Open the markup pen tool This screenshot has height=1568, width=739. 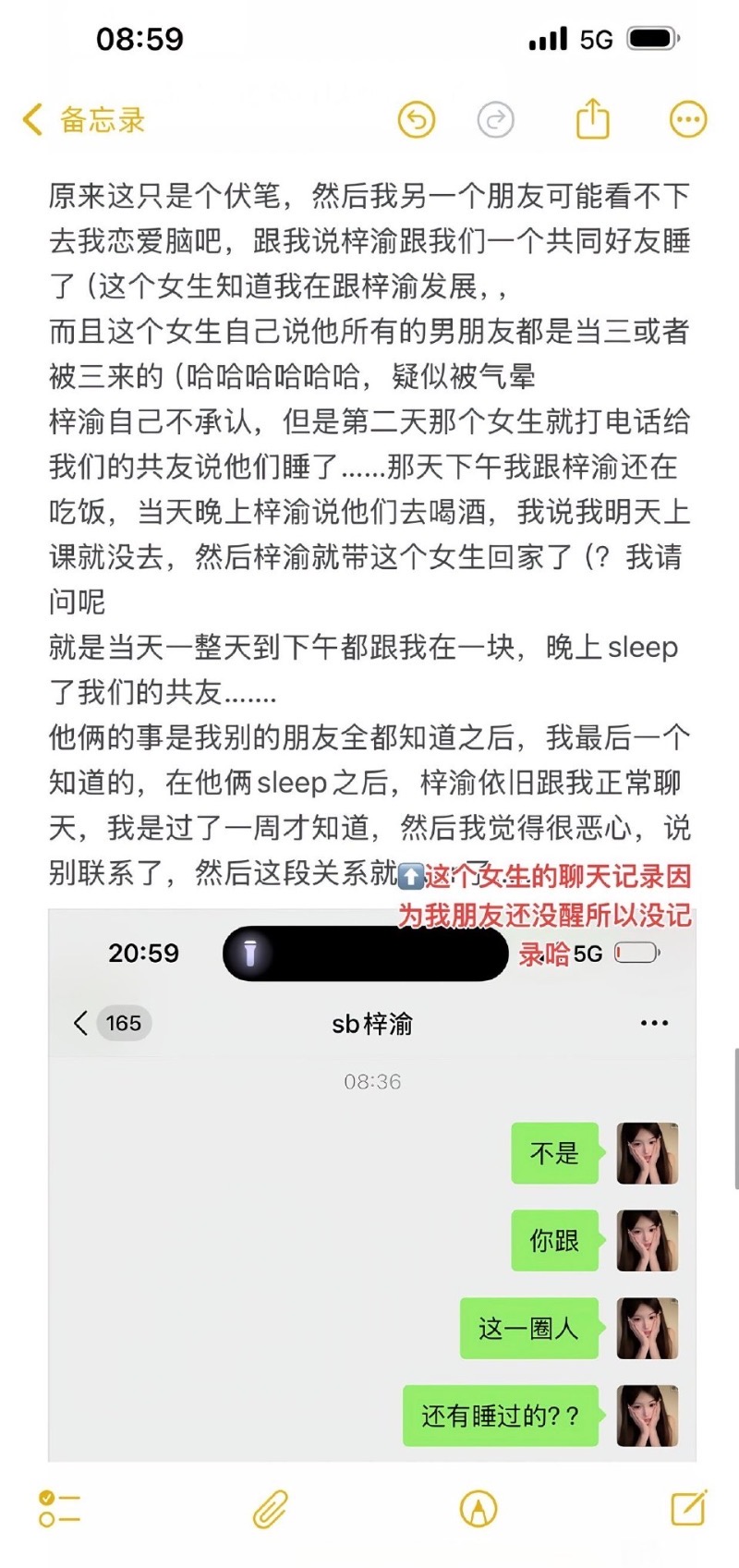coord(479,1510)
